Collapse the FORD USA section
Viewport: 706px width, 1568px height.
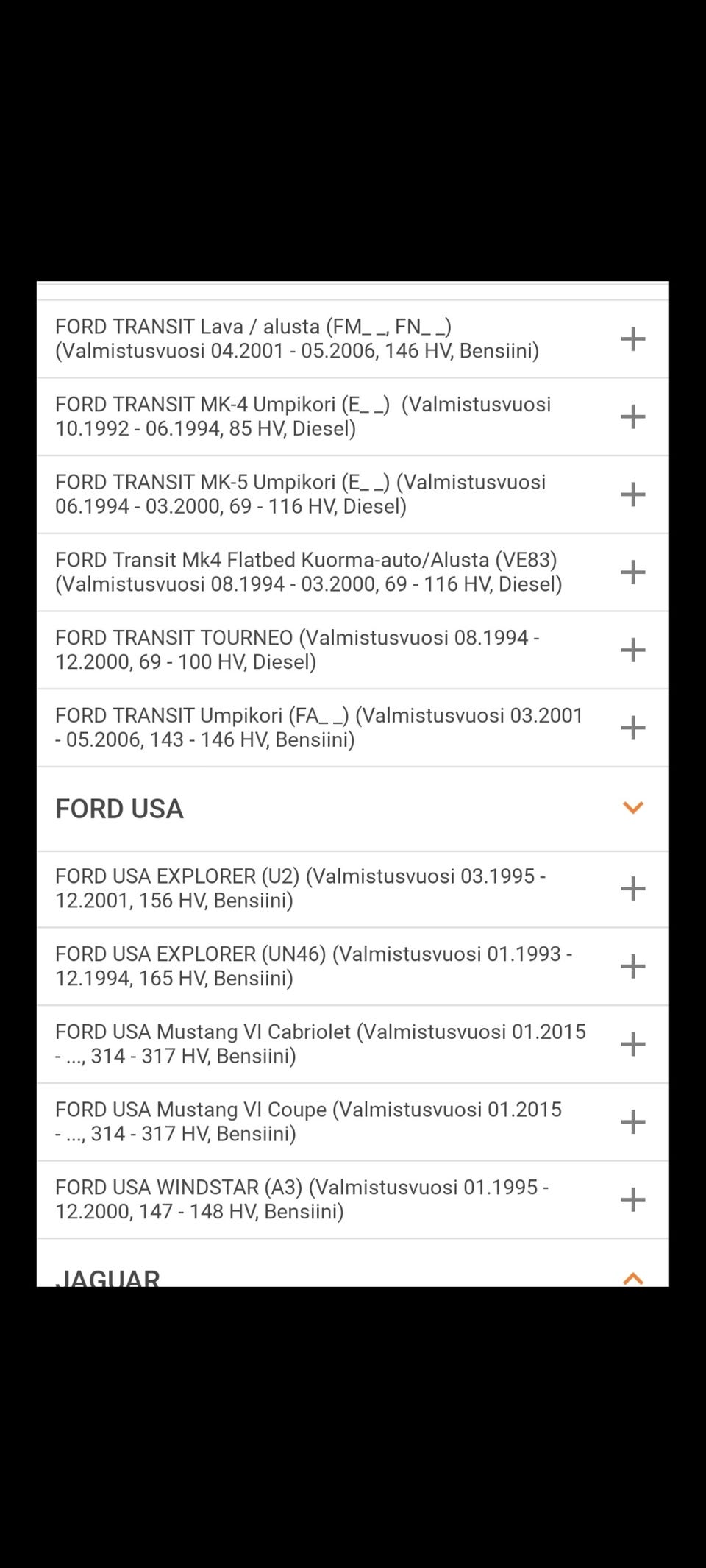pyautogui.click(x=632, y=808)
